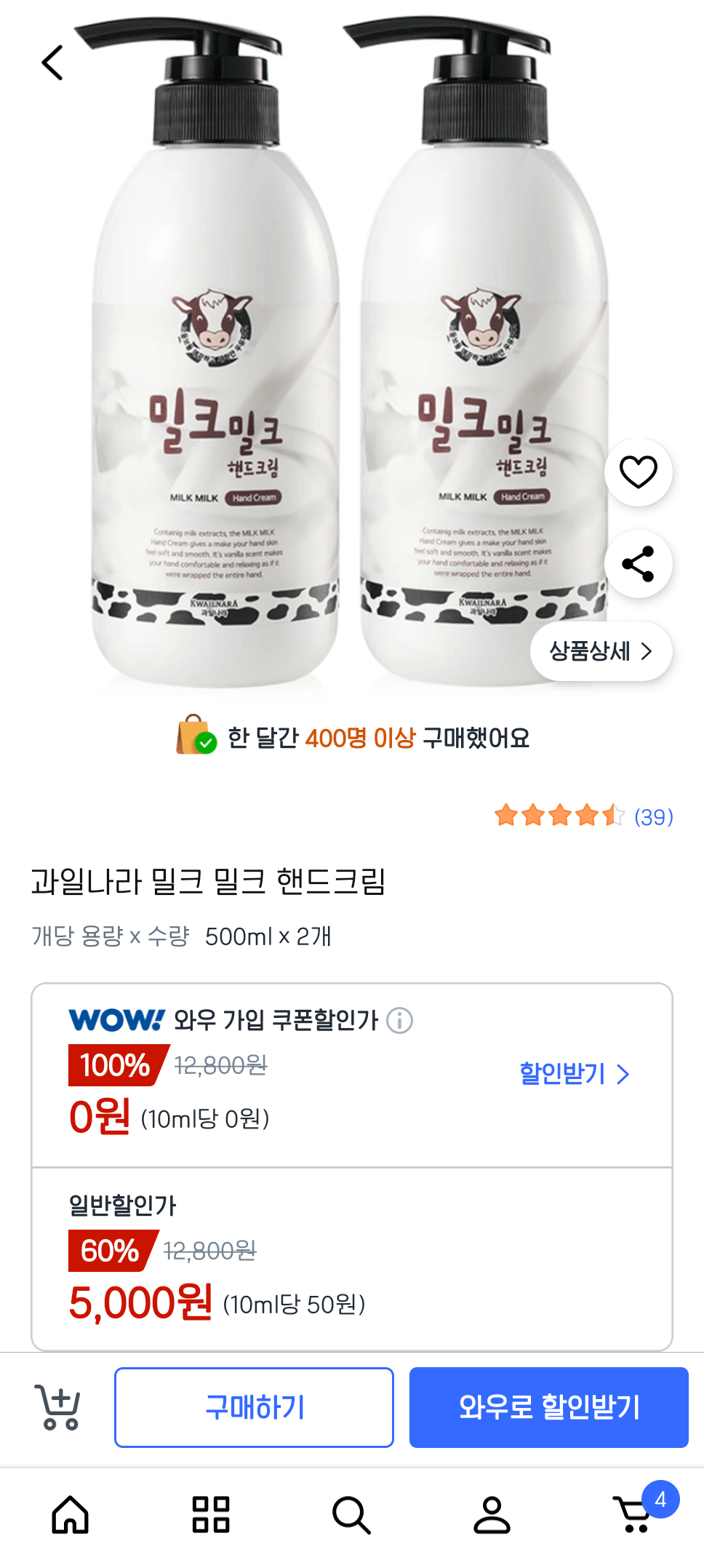Image resolution: width=704 pixels, height=1568 pixels.
Task: Tap the star rating display
Action: (x=560, y=816)
